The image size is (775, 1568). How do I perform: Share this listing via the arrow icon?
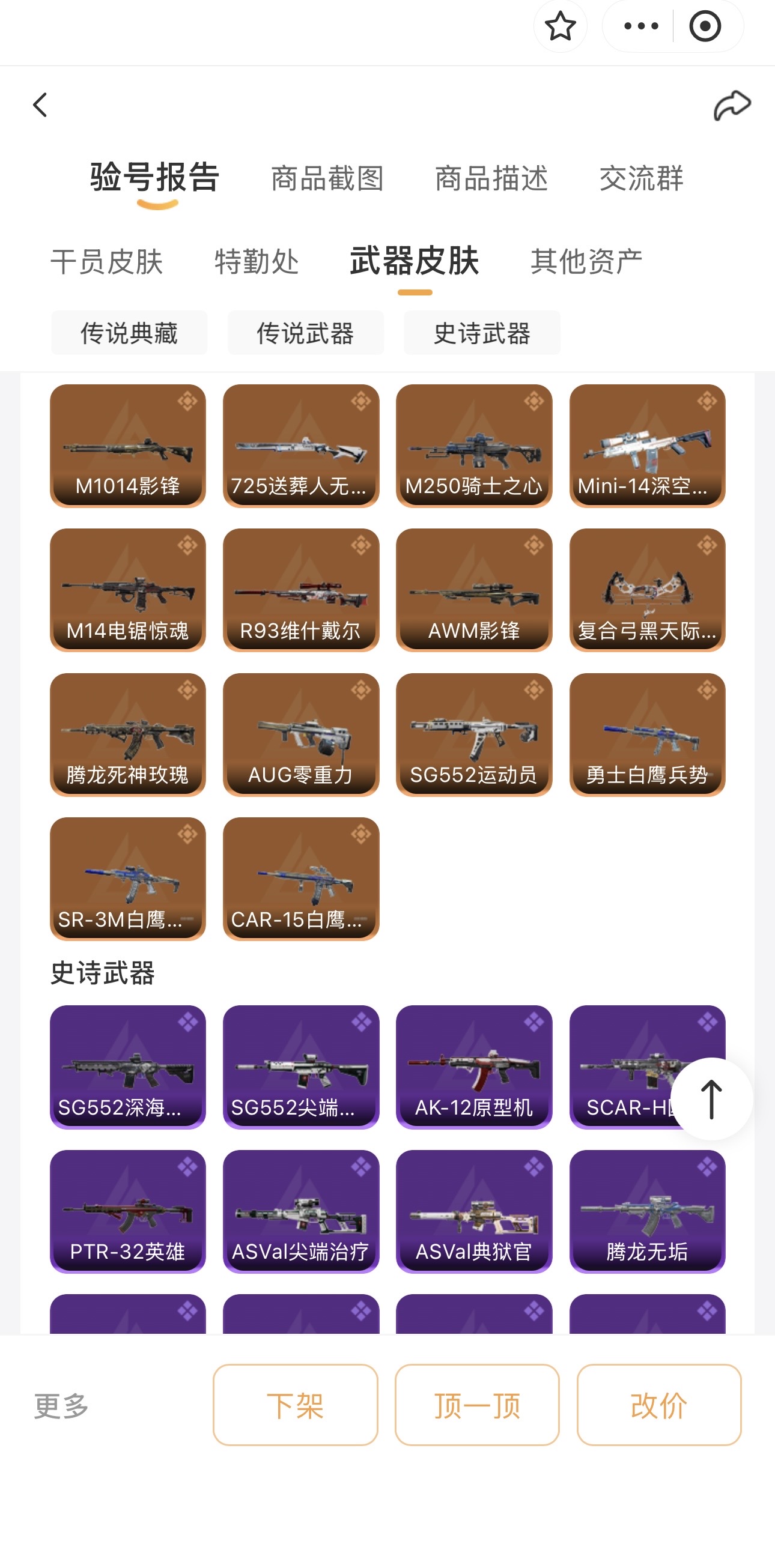[x=731, y=105]
